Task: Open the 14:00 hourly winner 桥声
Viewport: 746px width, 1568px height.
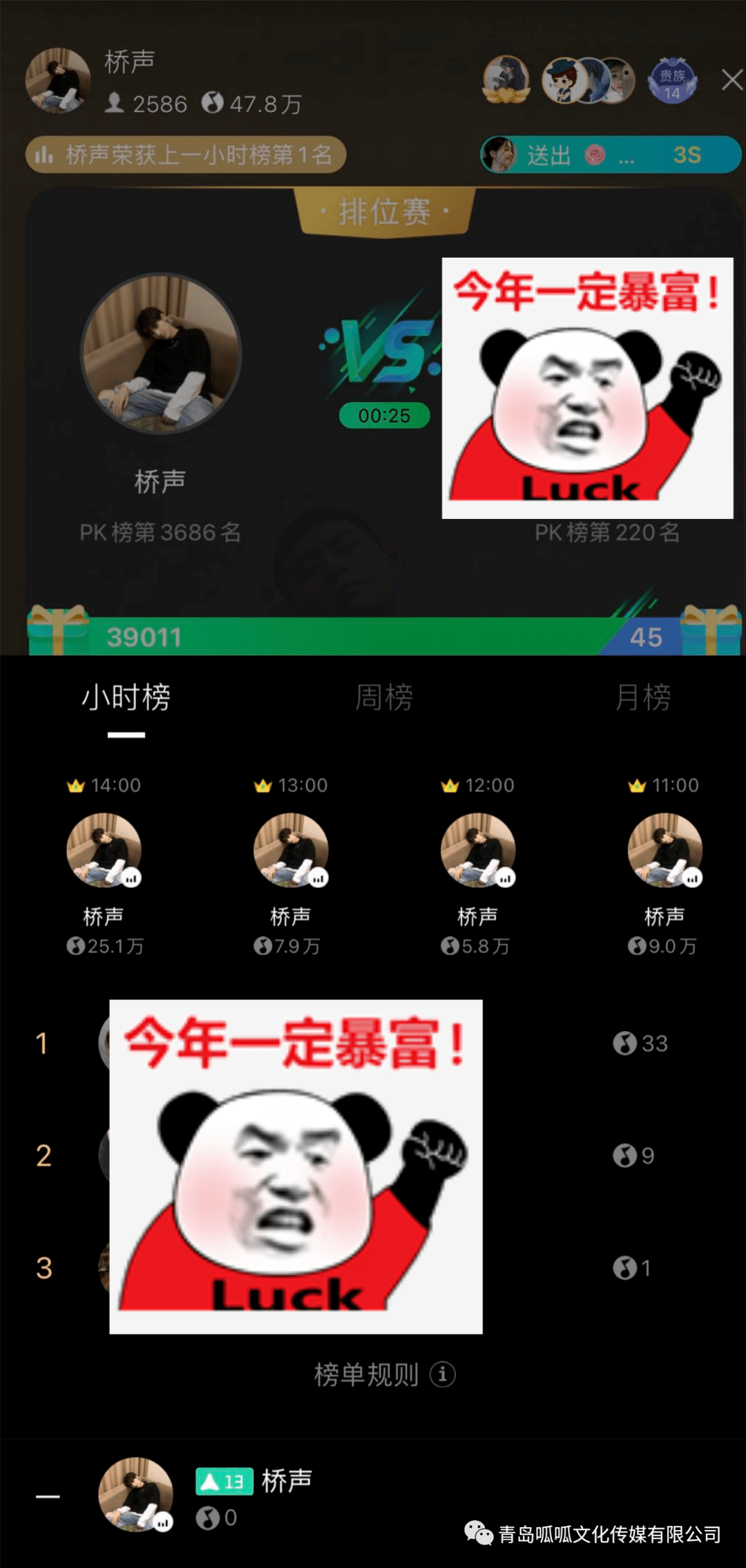Action: (x=104, y=851)
